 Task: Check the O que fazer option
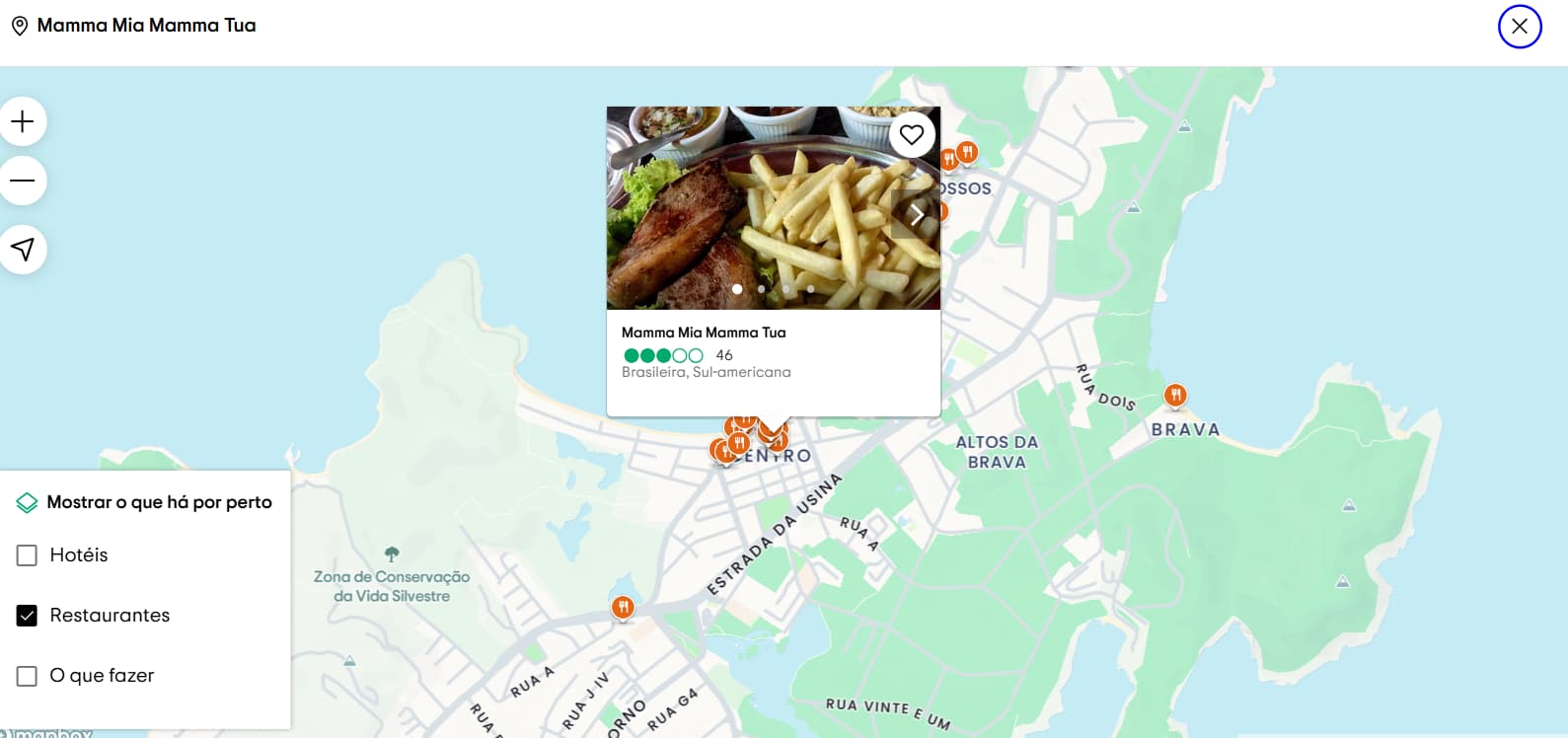coord(28,676)
